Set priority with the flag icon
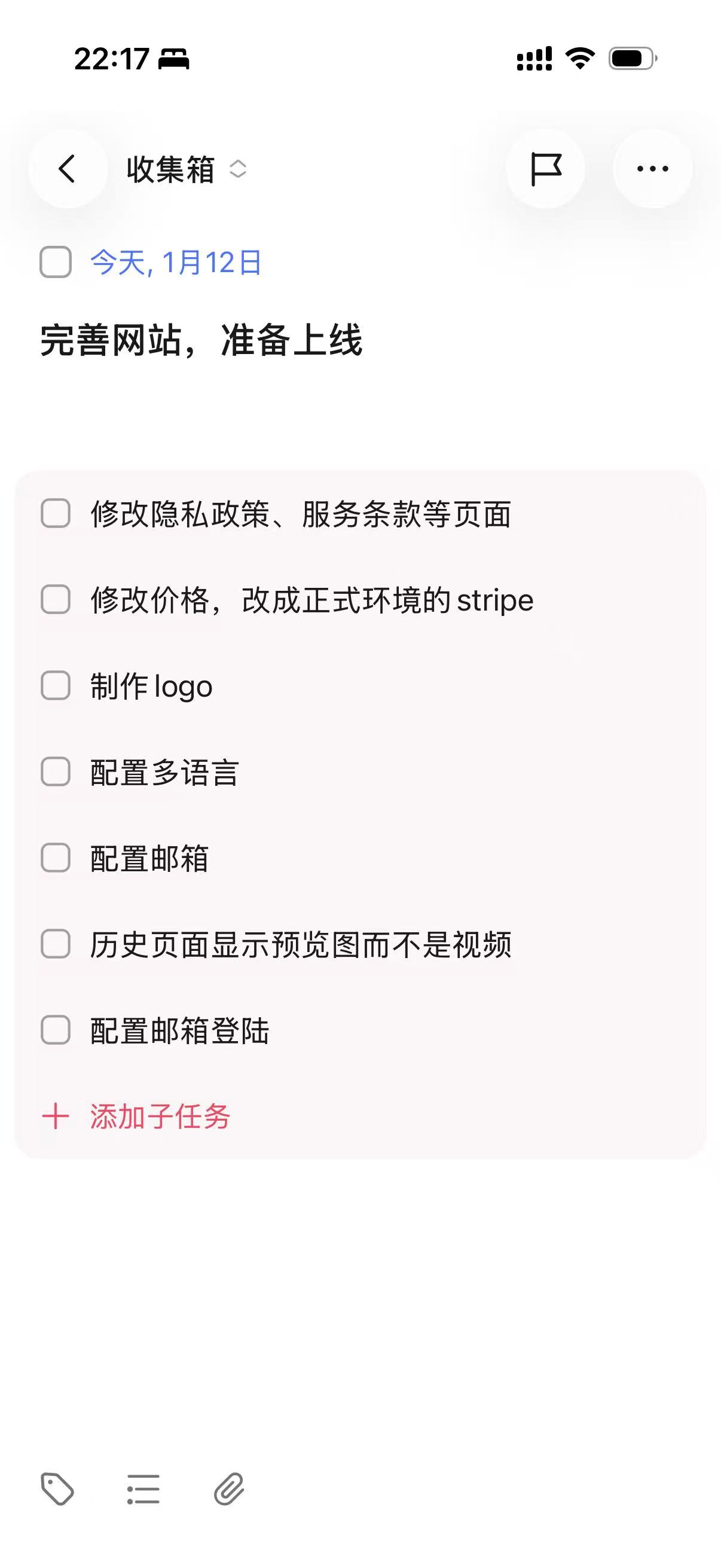Image resolution: width=721 pixels, height=1568 pixels. 545,169
